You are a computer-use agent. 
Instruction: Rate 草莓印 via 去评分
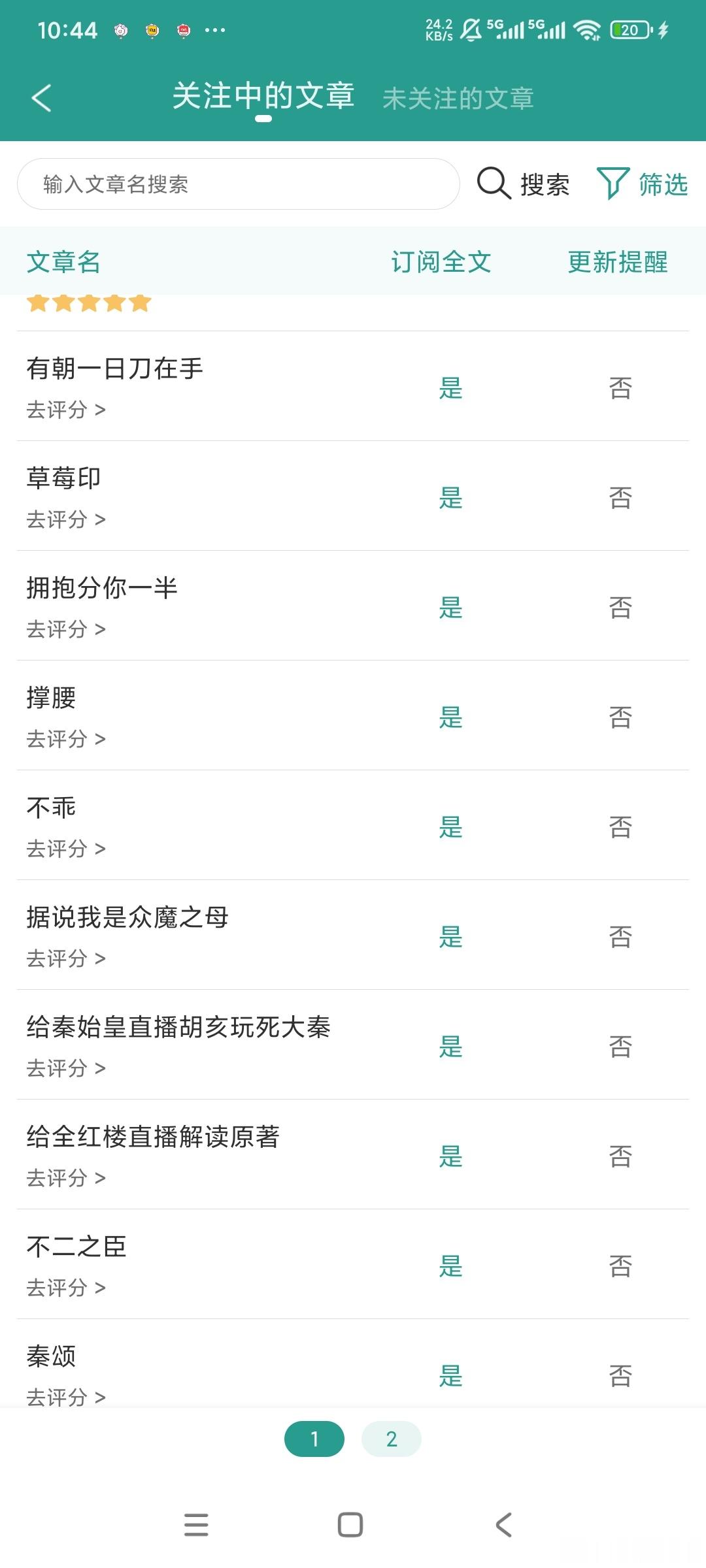(x=66, y=520)
